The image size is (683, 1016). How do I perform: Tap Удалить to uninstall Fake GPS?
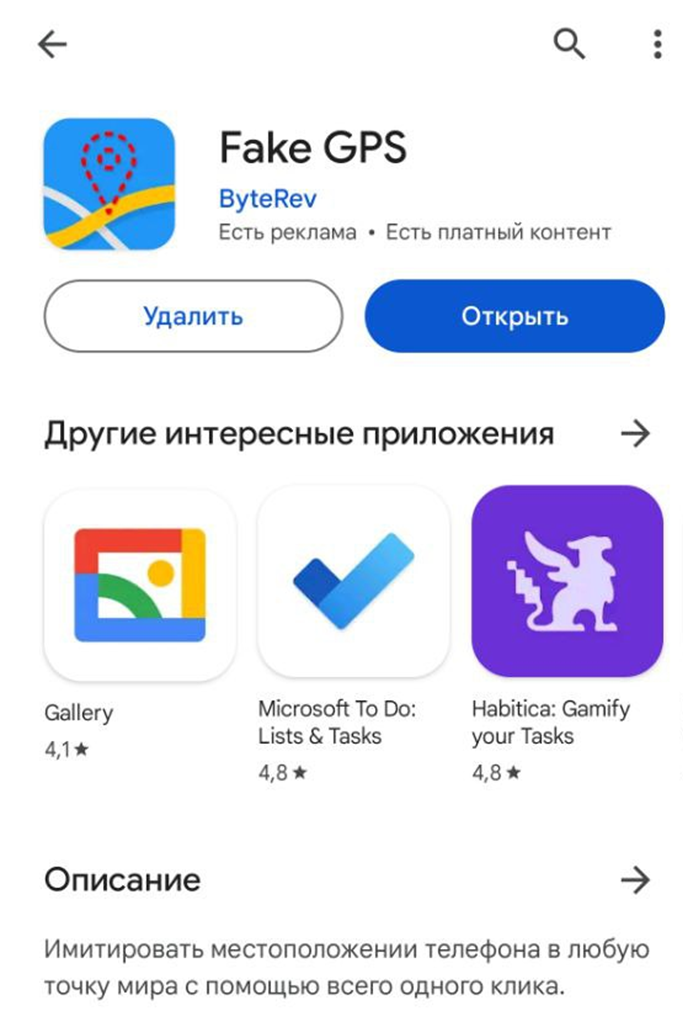193,316
